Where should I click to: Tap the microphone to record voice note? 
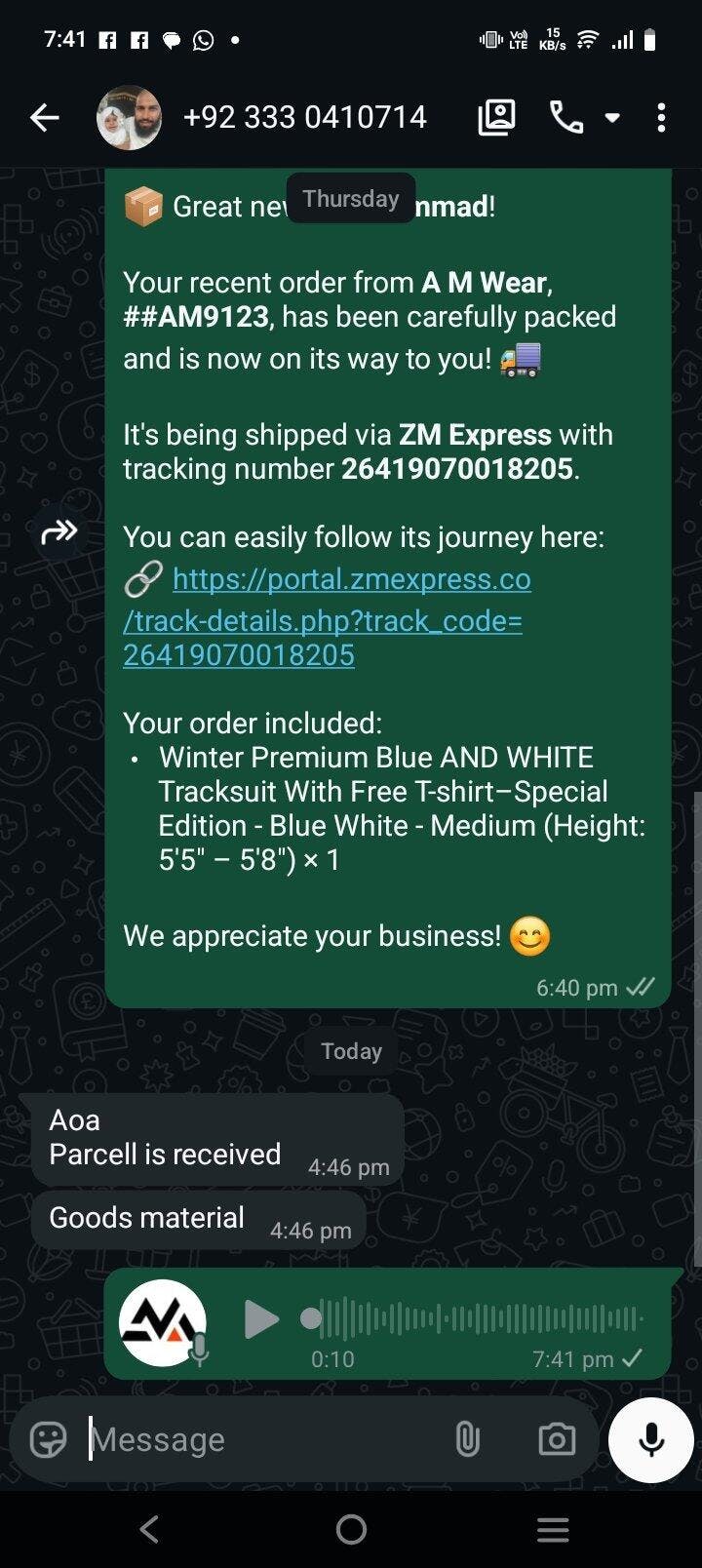click(650, 1439)
